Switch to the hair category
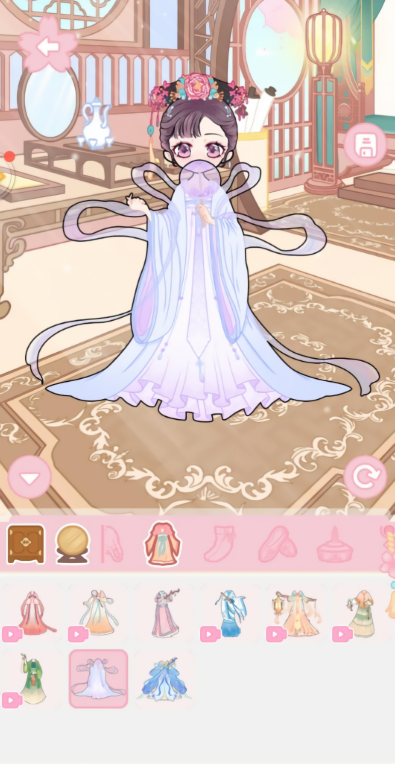Viewport: 395px width, 764px height. point(113,544)
